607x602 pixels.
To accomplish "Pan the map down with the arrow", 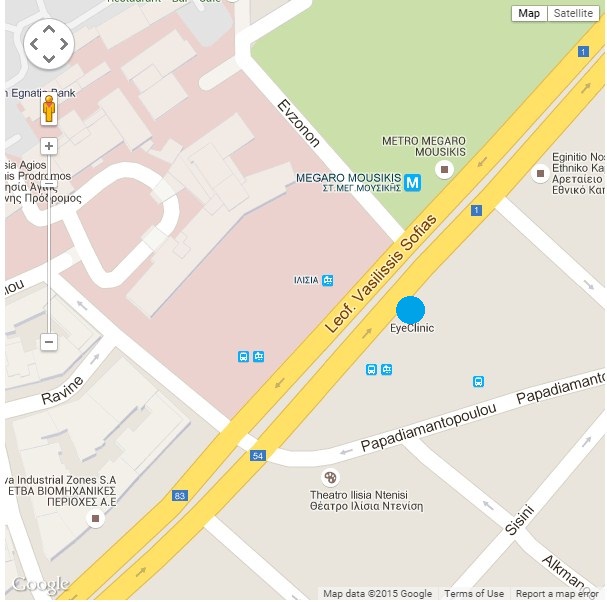I will pos(49,58).
